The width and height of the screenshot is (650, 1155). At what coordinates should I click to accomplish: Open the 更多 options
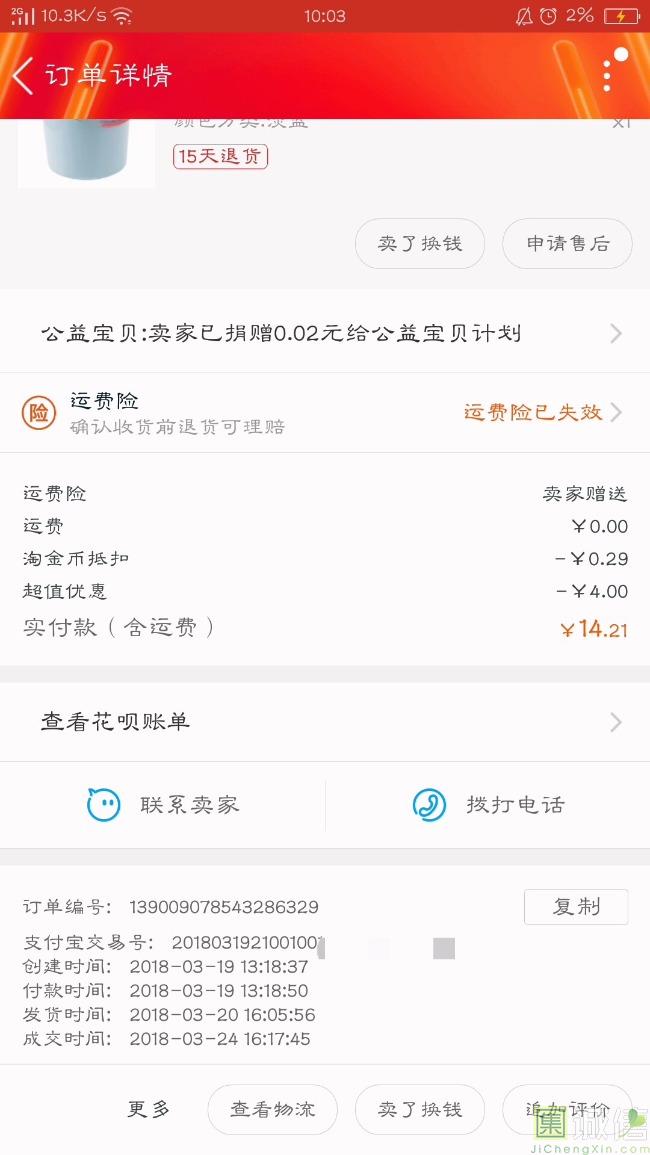click(149, 1109)
